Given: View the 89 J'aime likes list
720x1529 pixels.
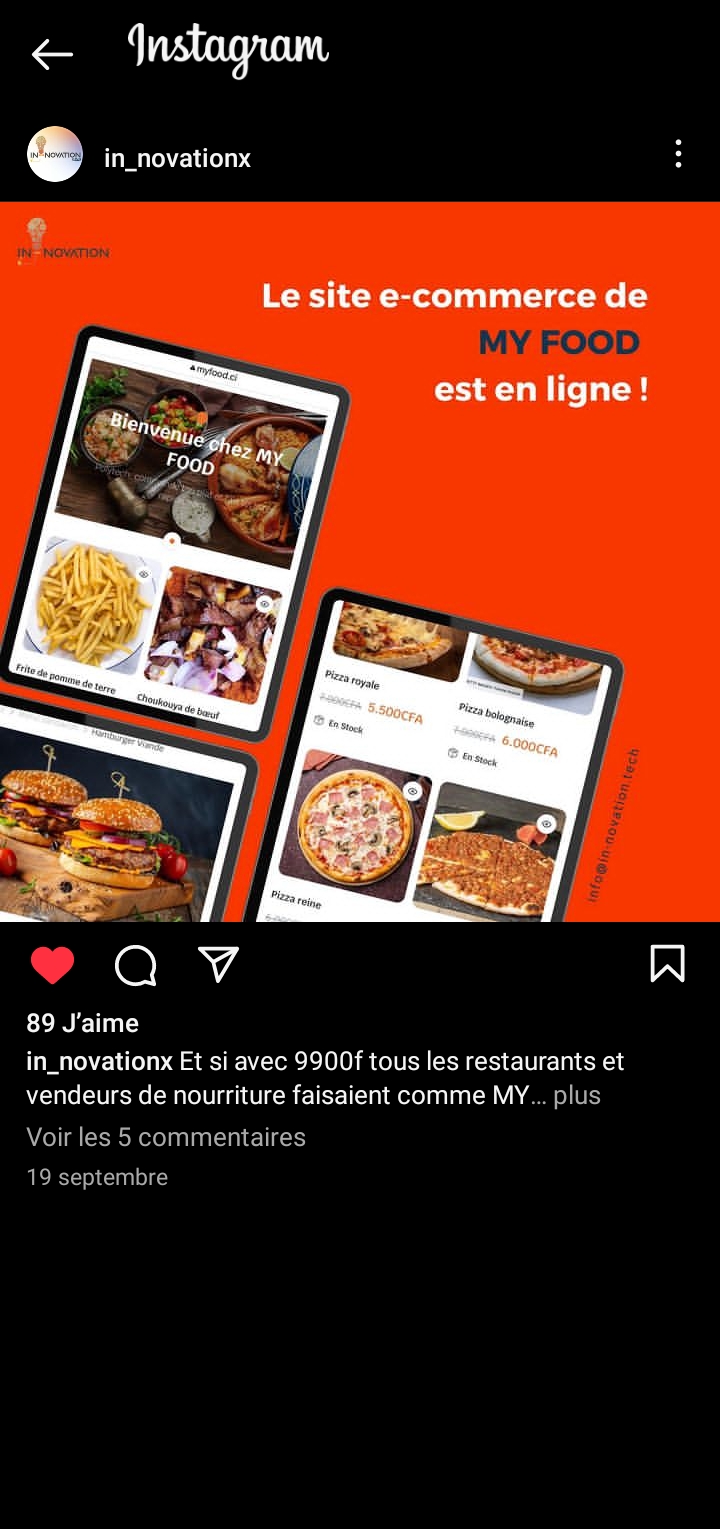Looking at the screenshot, I should pos(82,1023).
